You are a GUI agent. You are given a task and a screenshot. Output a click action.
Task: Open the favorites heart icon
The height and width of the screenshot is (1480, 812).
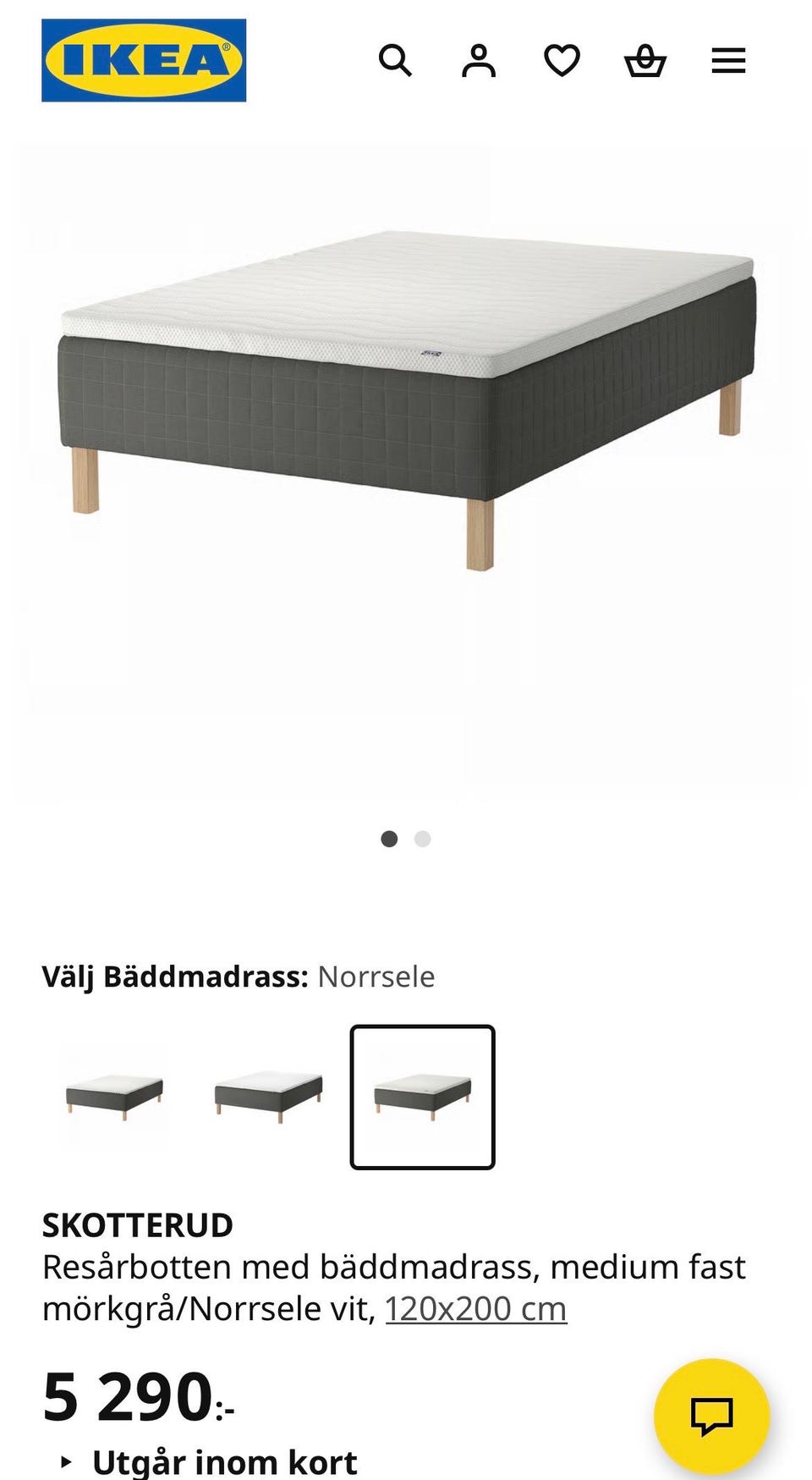click(562, 60)
